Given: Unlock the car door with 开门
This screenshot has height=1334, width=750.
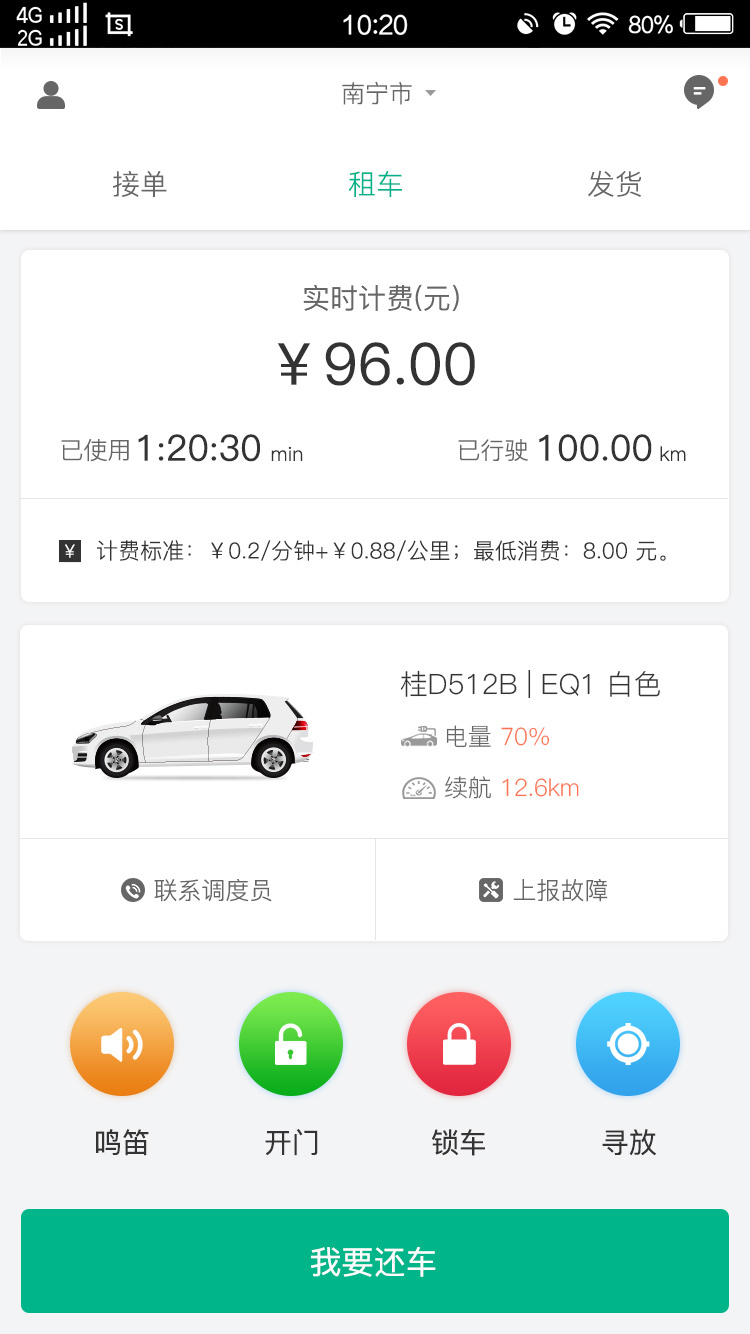Looking at the screenshot, I should pos(291,1045).
